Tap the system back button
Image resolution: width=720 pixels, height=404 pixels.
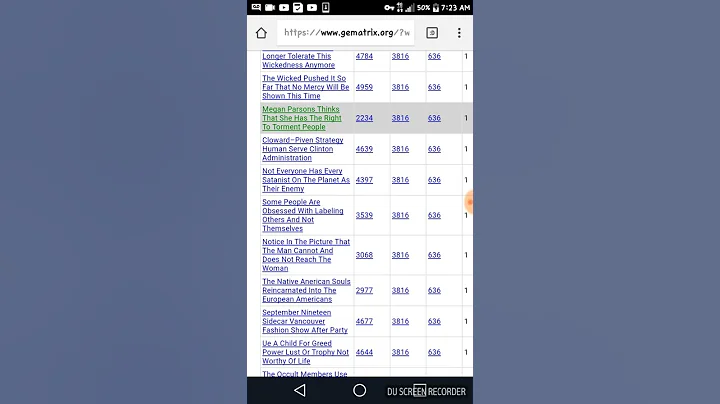(299, 391)
